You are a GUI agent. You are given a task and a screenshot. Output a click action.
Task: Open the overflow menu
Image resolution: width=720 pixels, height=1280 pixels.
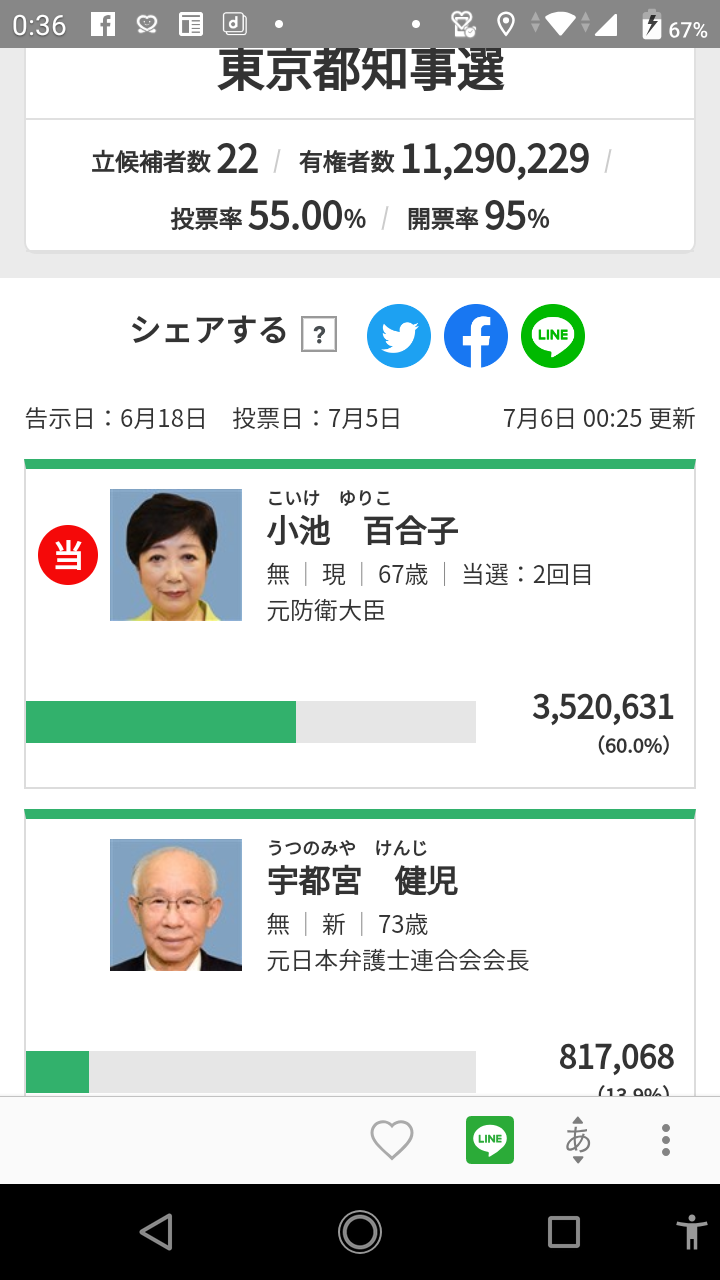click(666, 1140)
